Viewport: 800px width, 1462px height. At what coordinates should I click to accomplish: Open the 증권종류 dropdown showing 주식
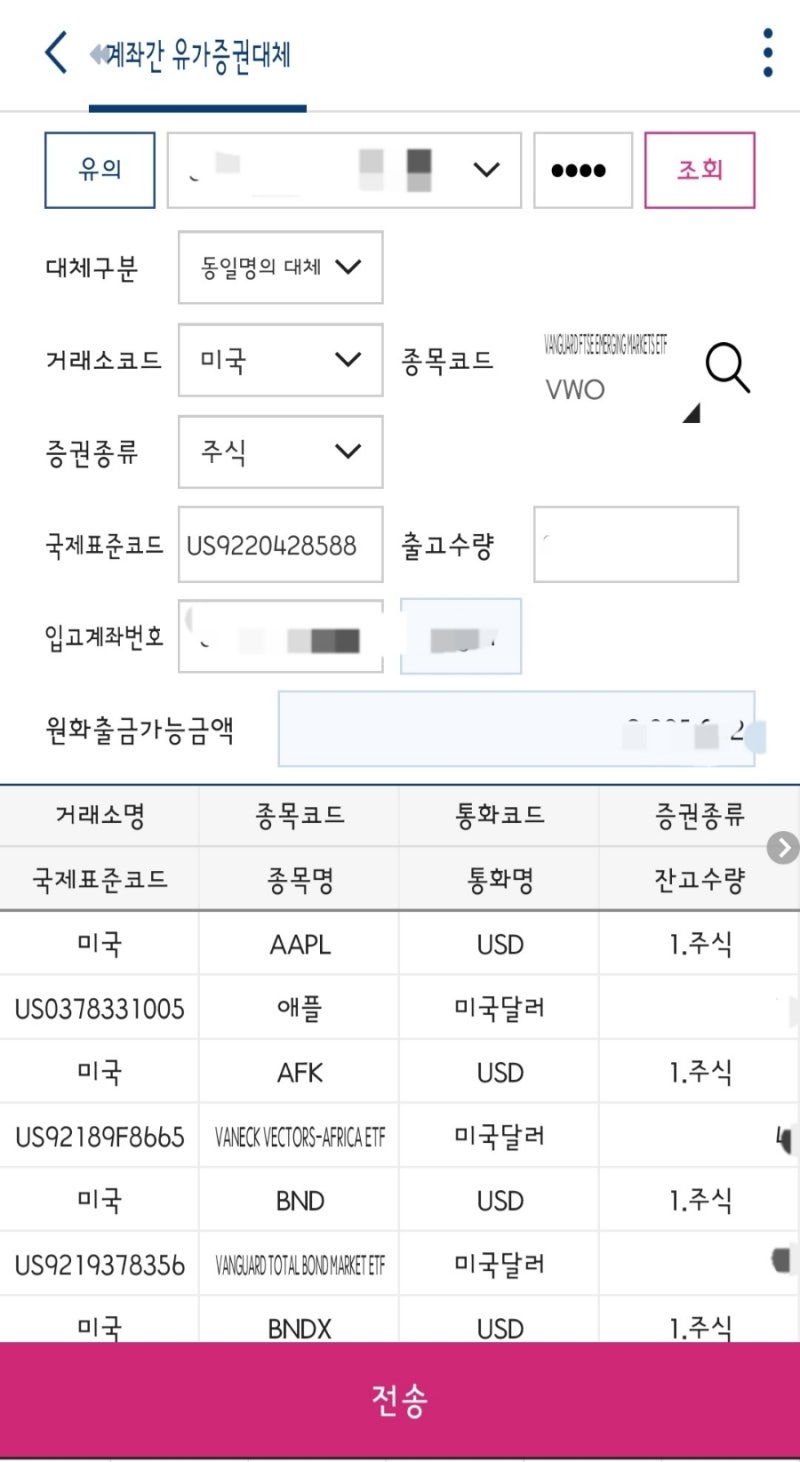pyautogui.click(x=280, y=452)
